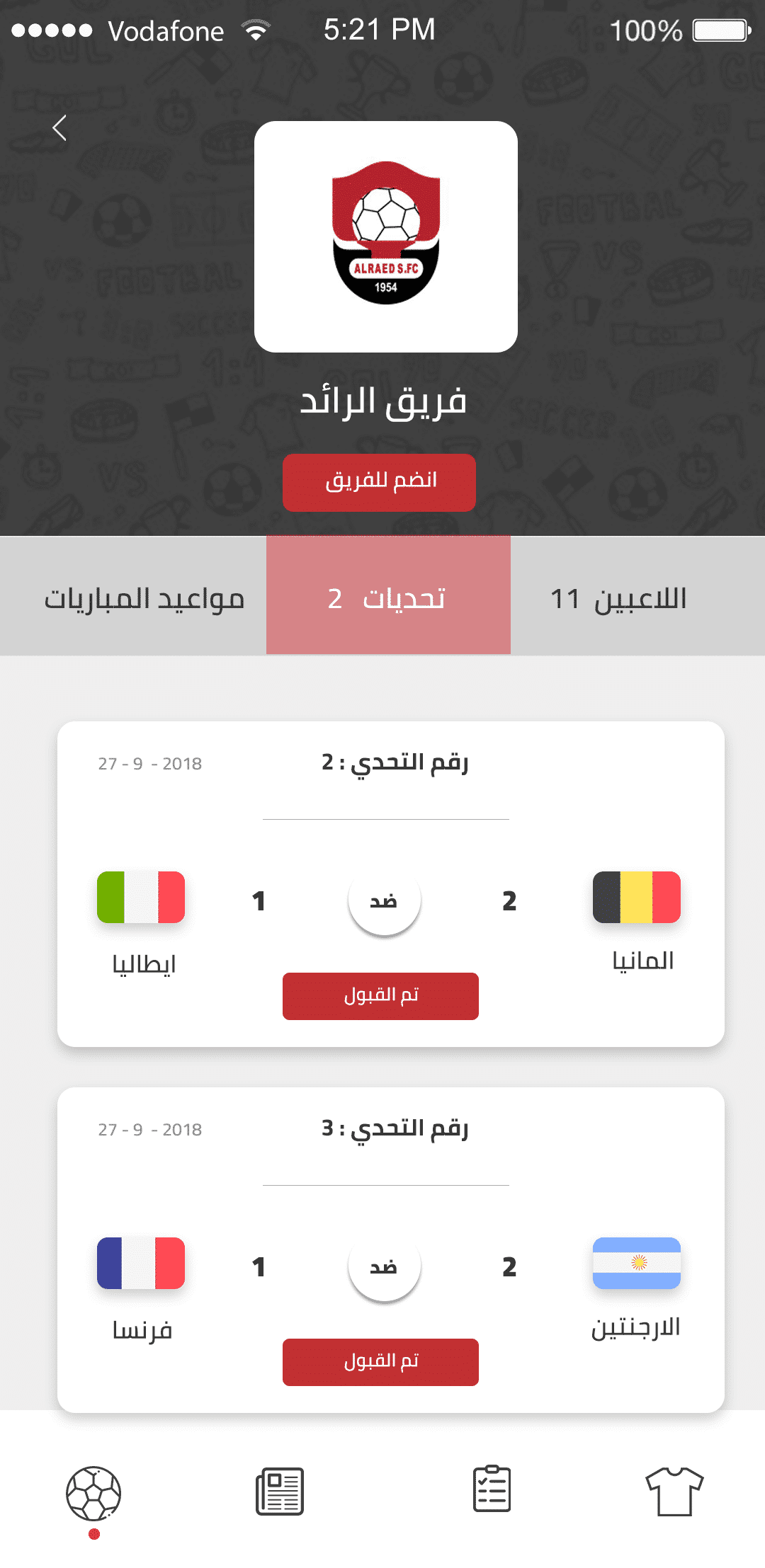Open the news tab in bottom bar
Screen dimensions: 765x1568
coord(280,1492)
